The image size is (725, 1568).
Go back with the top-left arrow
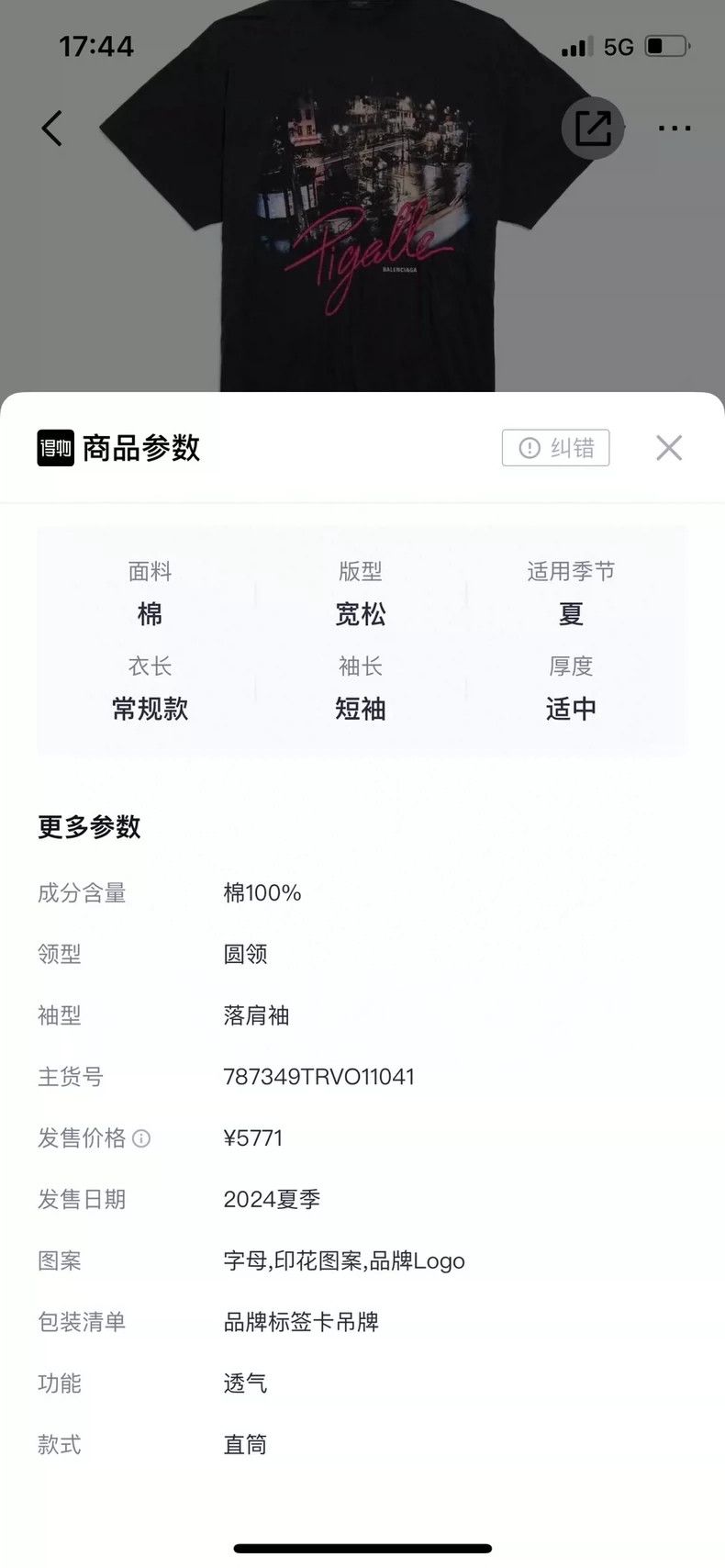pyautogui.click(x=52, y=129)
